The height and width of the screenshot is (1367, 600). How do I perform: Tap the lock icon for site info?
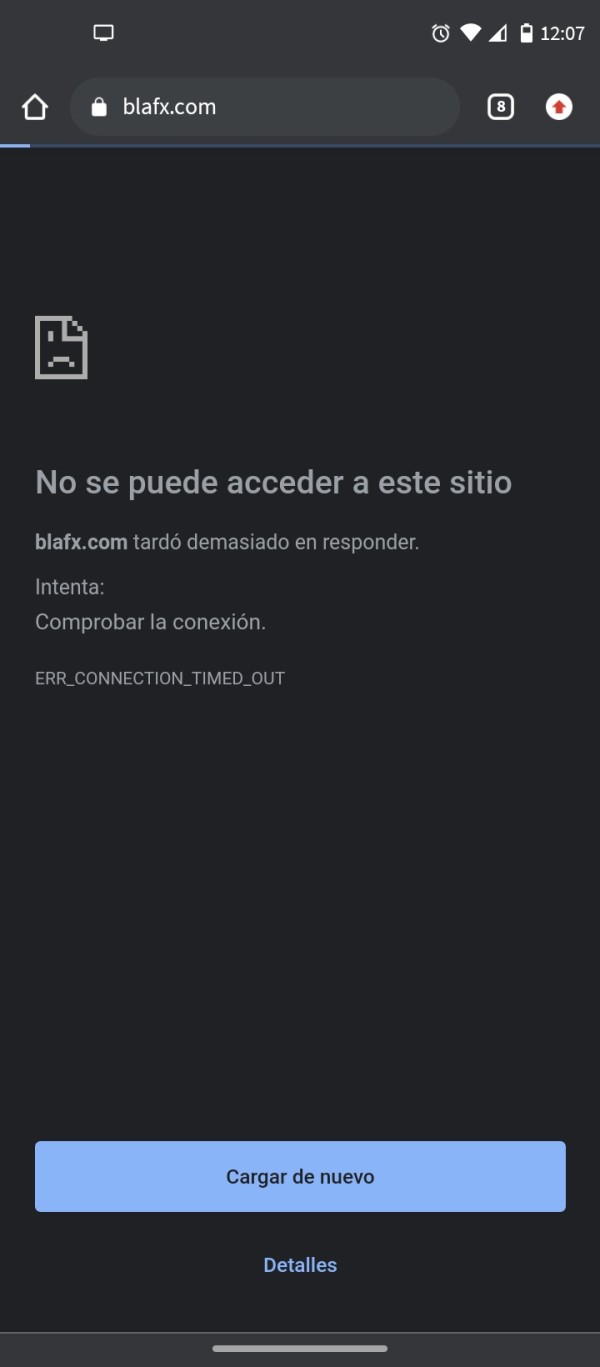(x=99, y=107)
